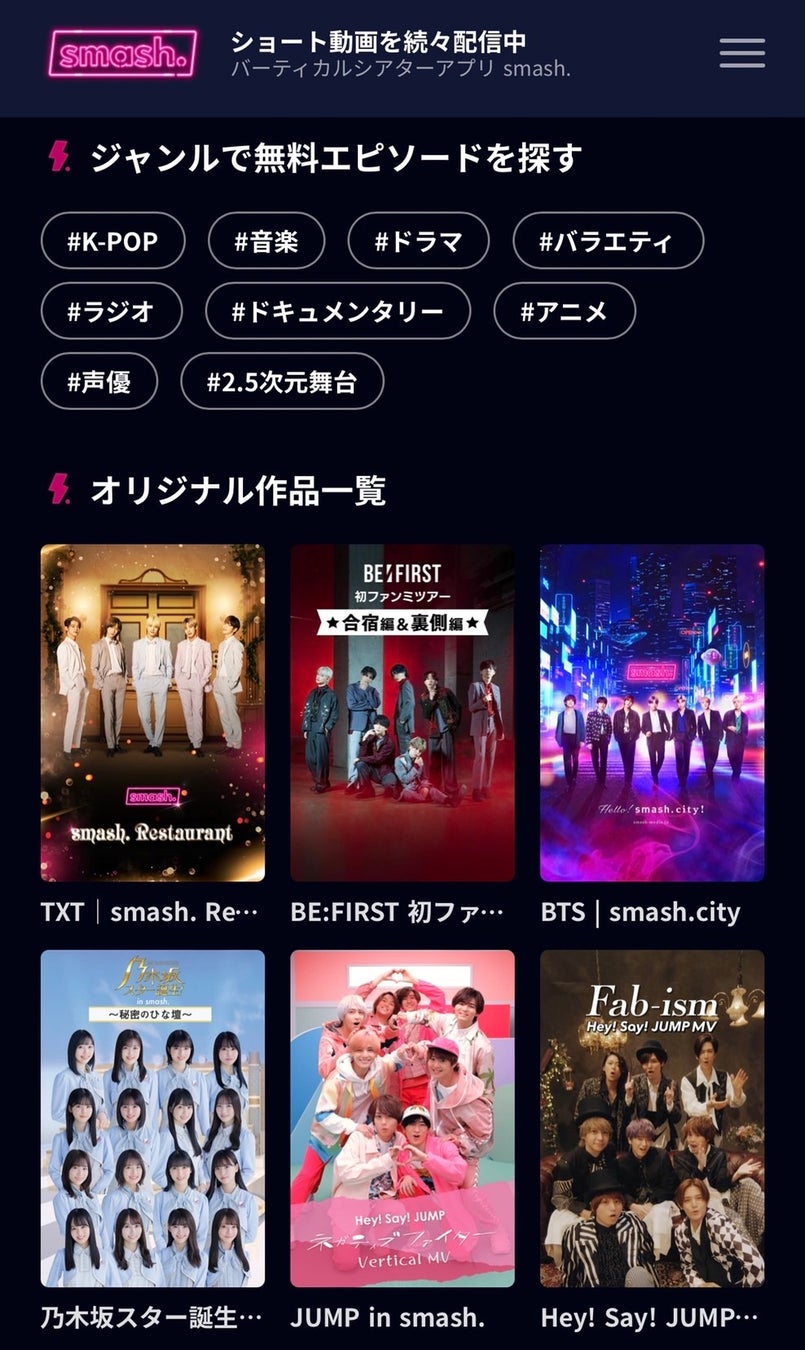Open the #2.5次元舞台 genre

coord(282,381)
